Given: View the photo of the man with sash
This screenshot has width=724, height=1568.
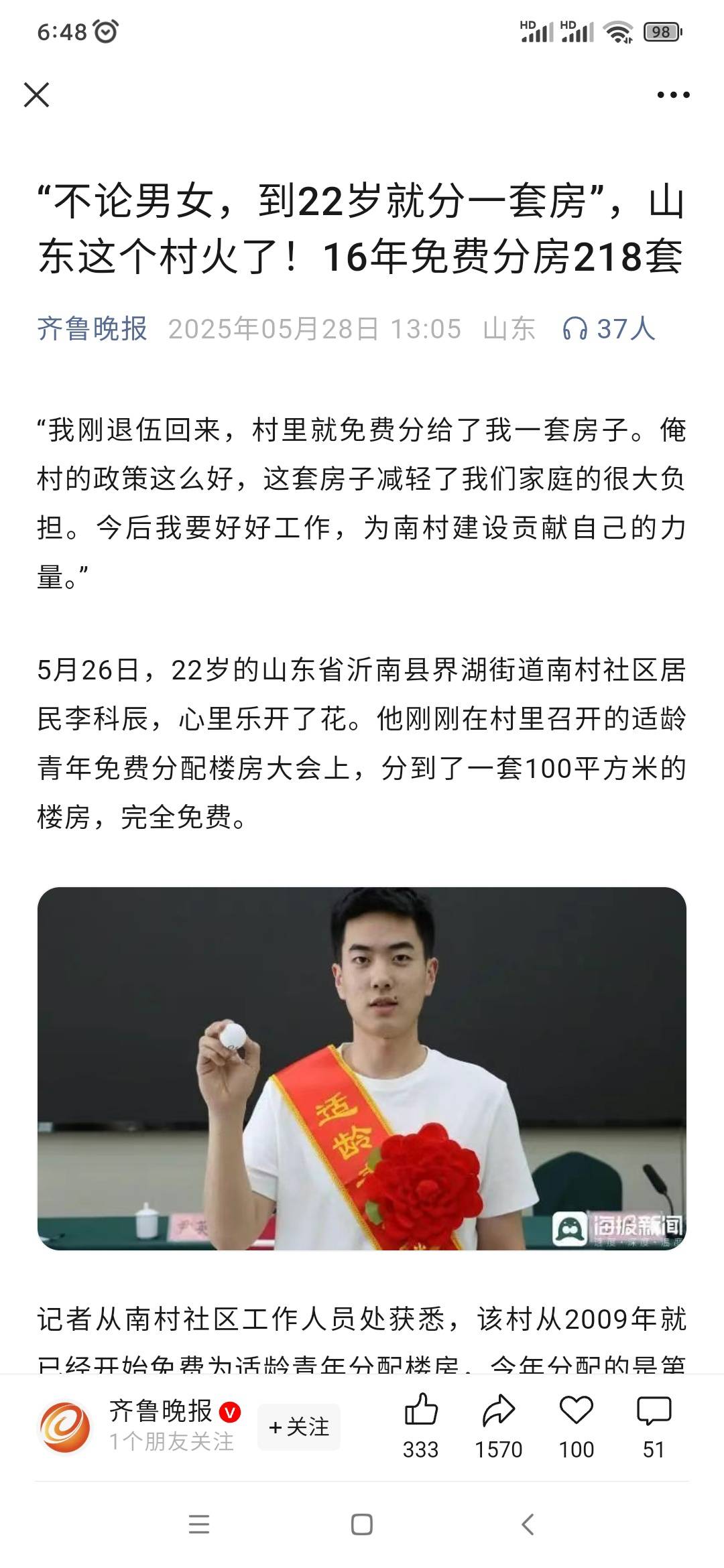Looking at the screenshot, I should click(x=362, y=1068).
